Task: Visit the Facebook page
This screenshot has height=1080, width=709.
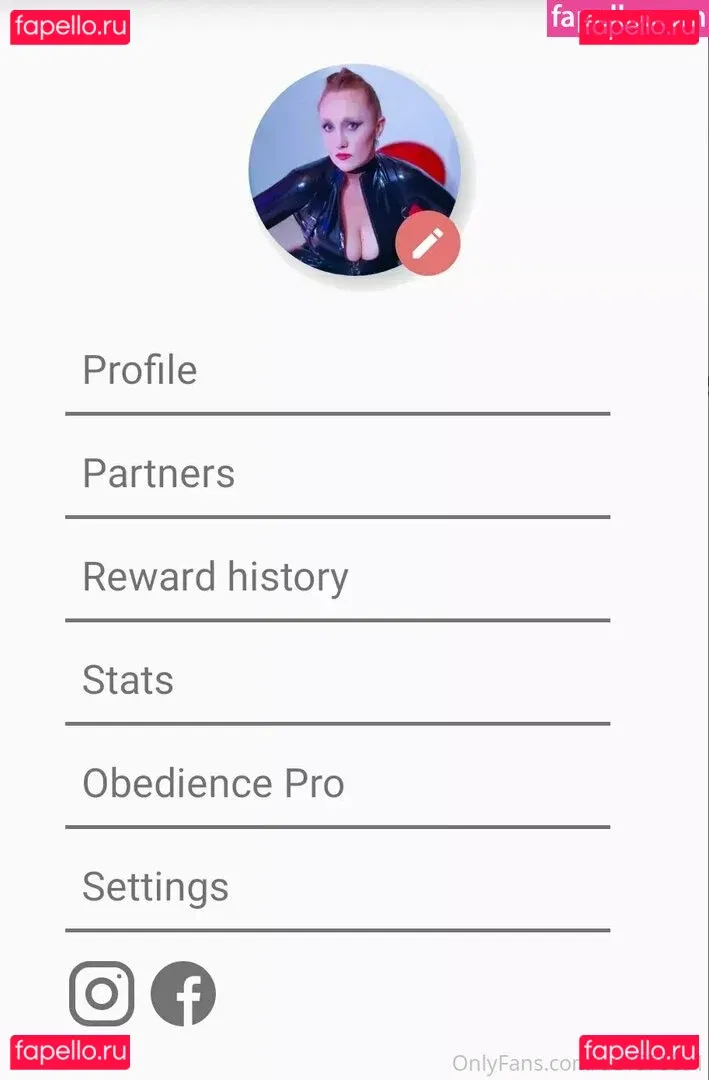Action: coord(183,993)
